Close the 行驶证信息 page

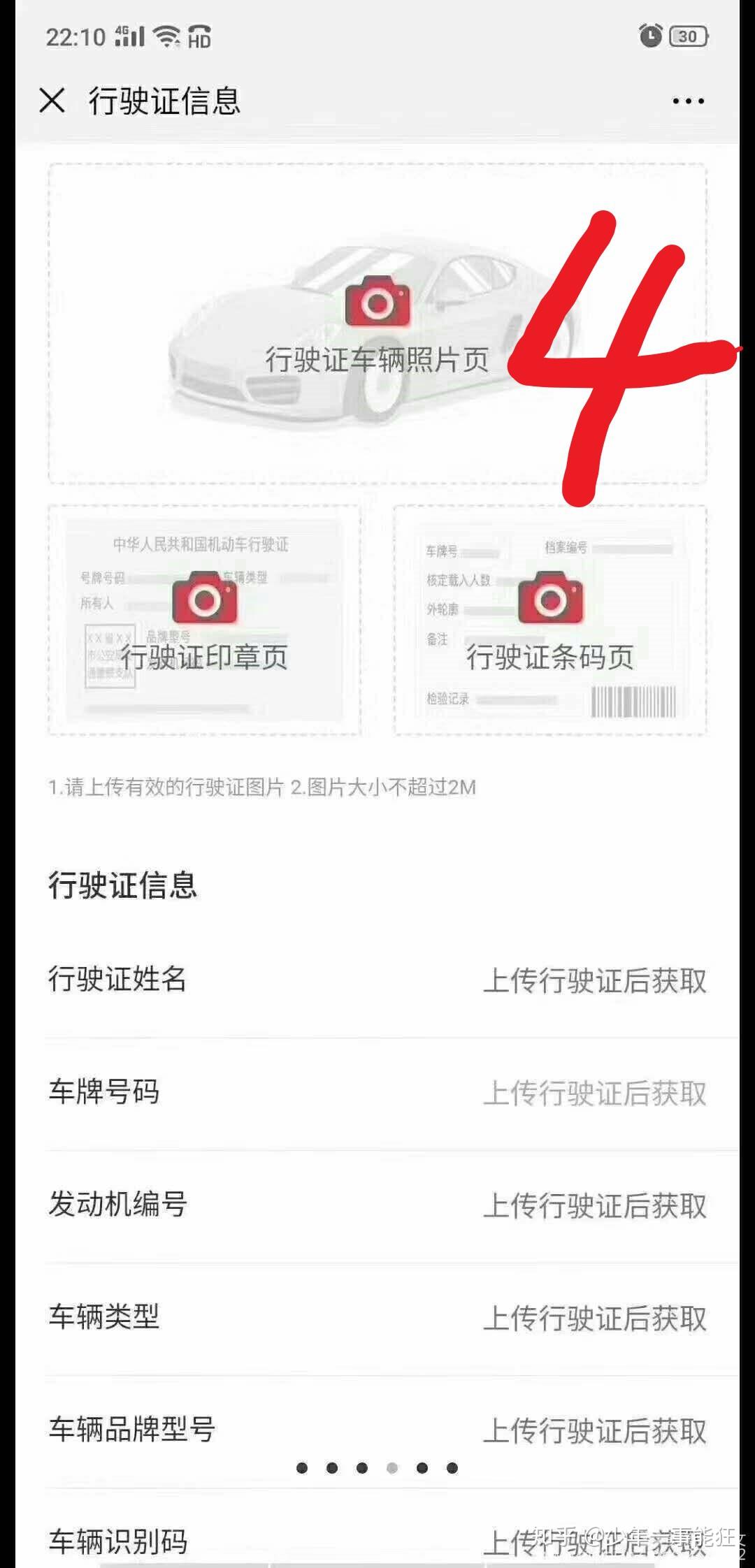[x=52, y=101]
